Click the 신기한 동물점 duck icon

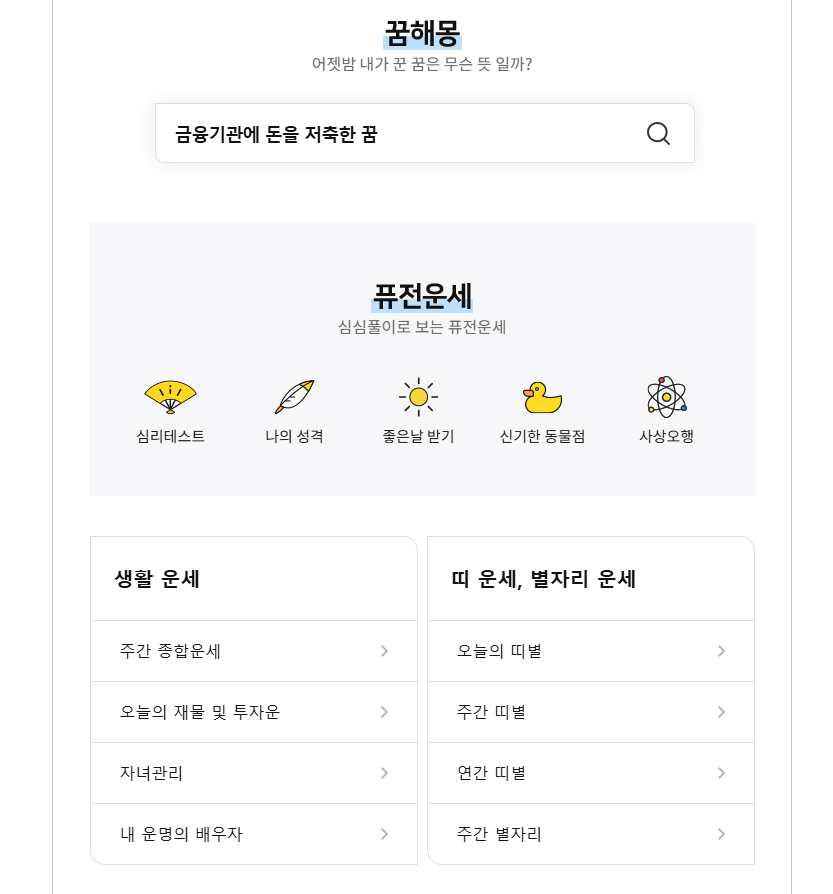click(x=541, y=397)
